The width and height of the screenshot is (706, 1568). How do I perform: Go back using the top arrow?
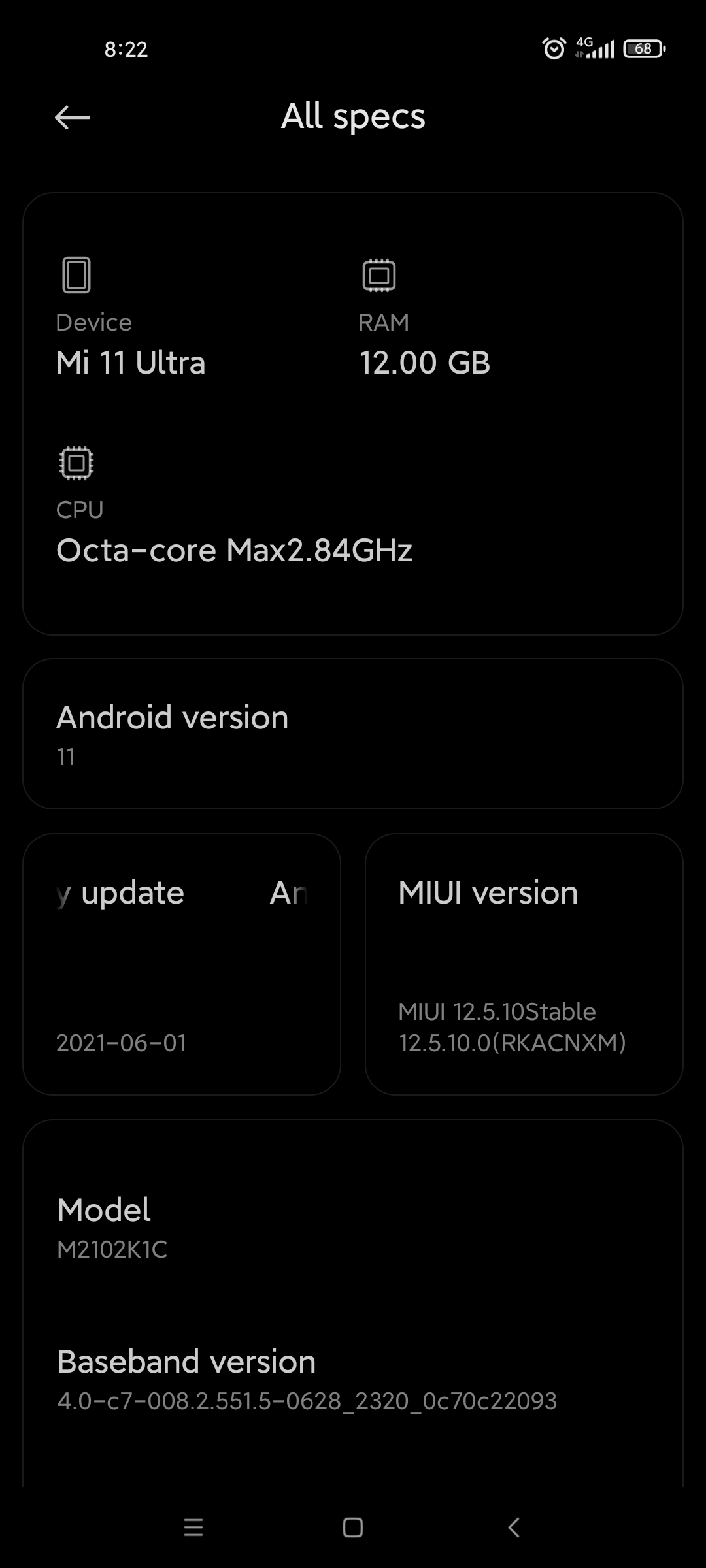pyautogui.click(x=72, y=118)
